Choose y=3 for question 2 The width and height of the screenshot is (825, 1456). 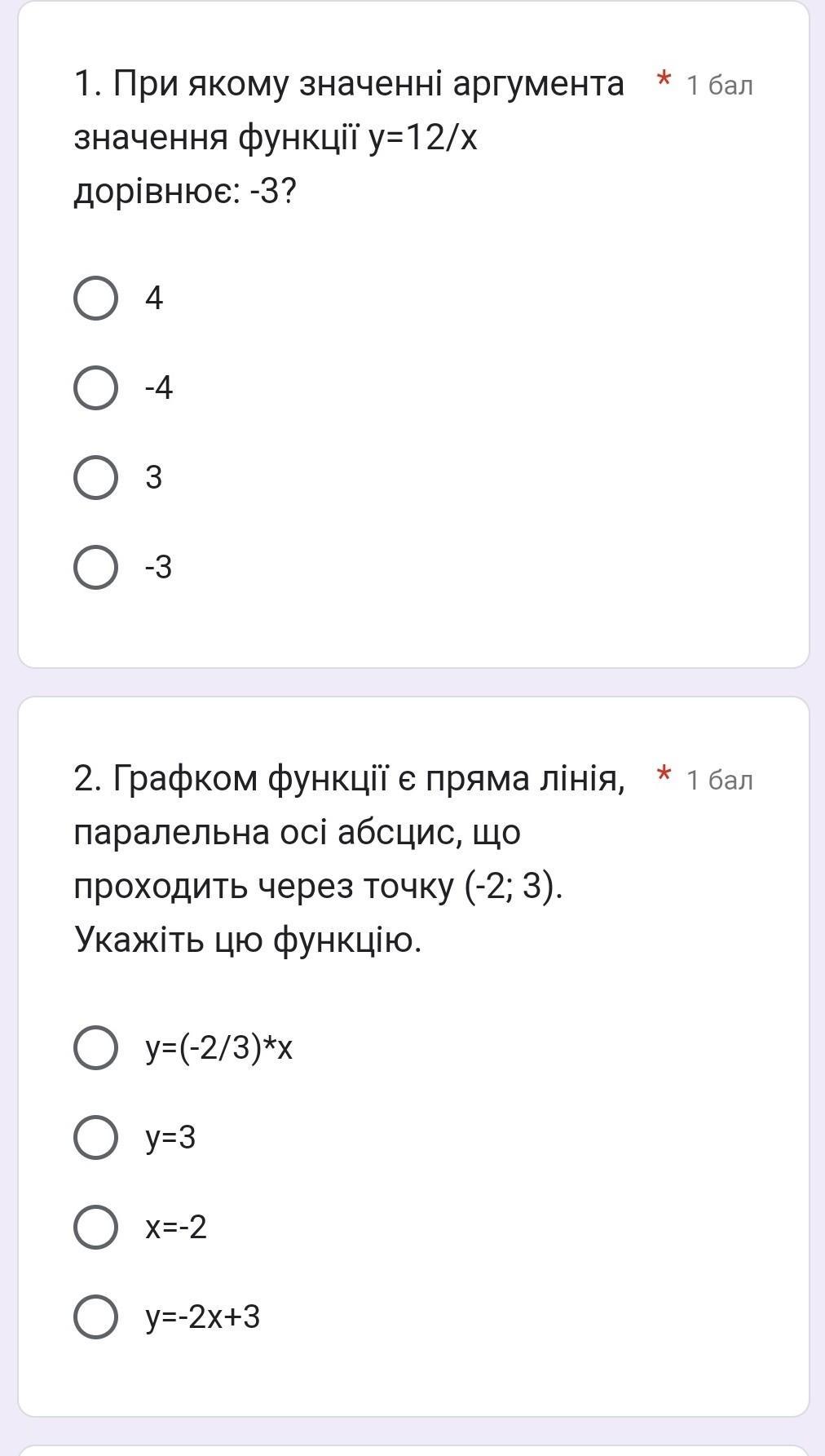(x=96, y=1137)
